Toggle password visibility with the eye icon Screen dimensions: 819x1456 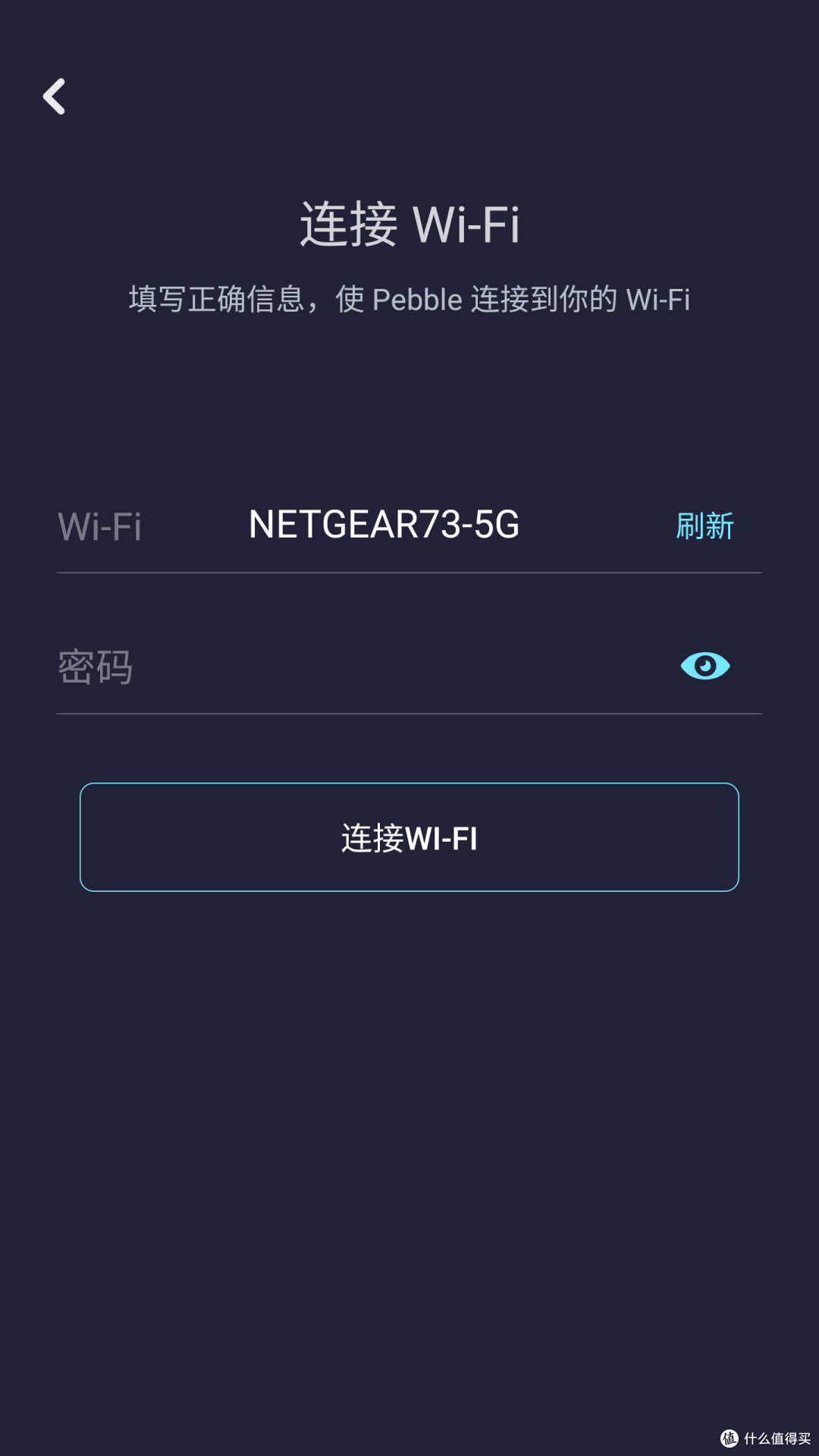click(704, 666)
